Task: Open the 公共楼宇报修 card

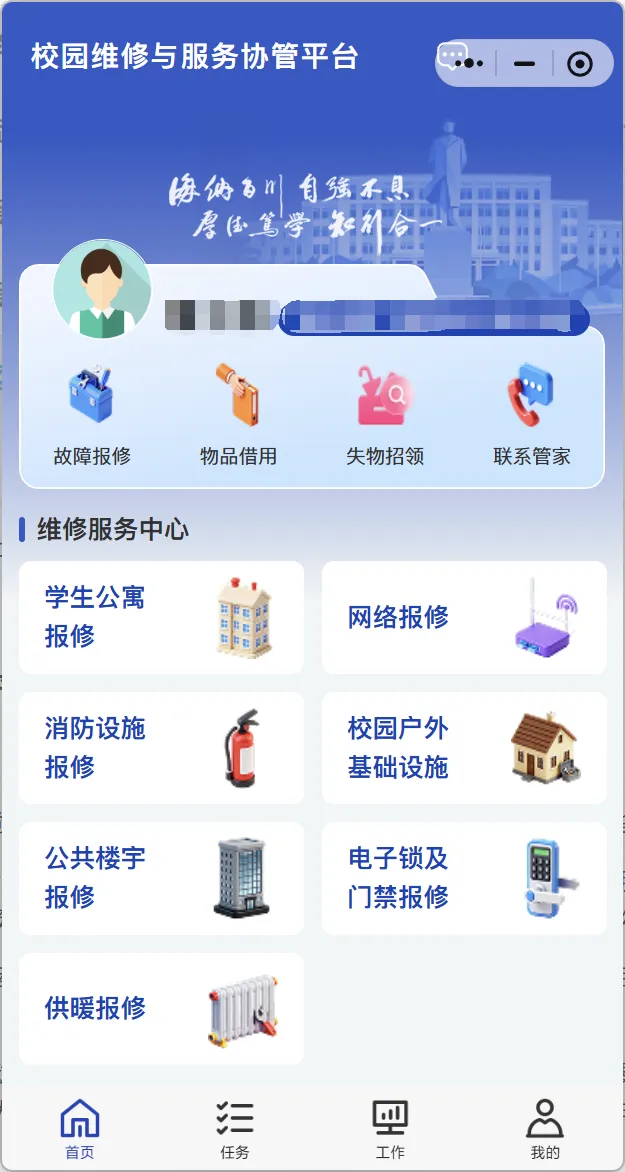Action: click(x=161, y=878)
